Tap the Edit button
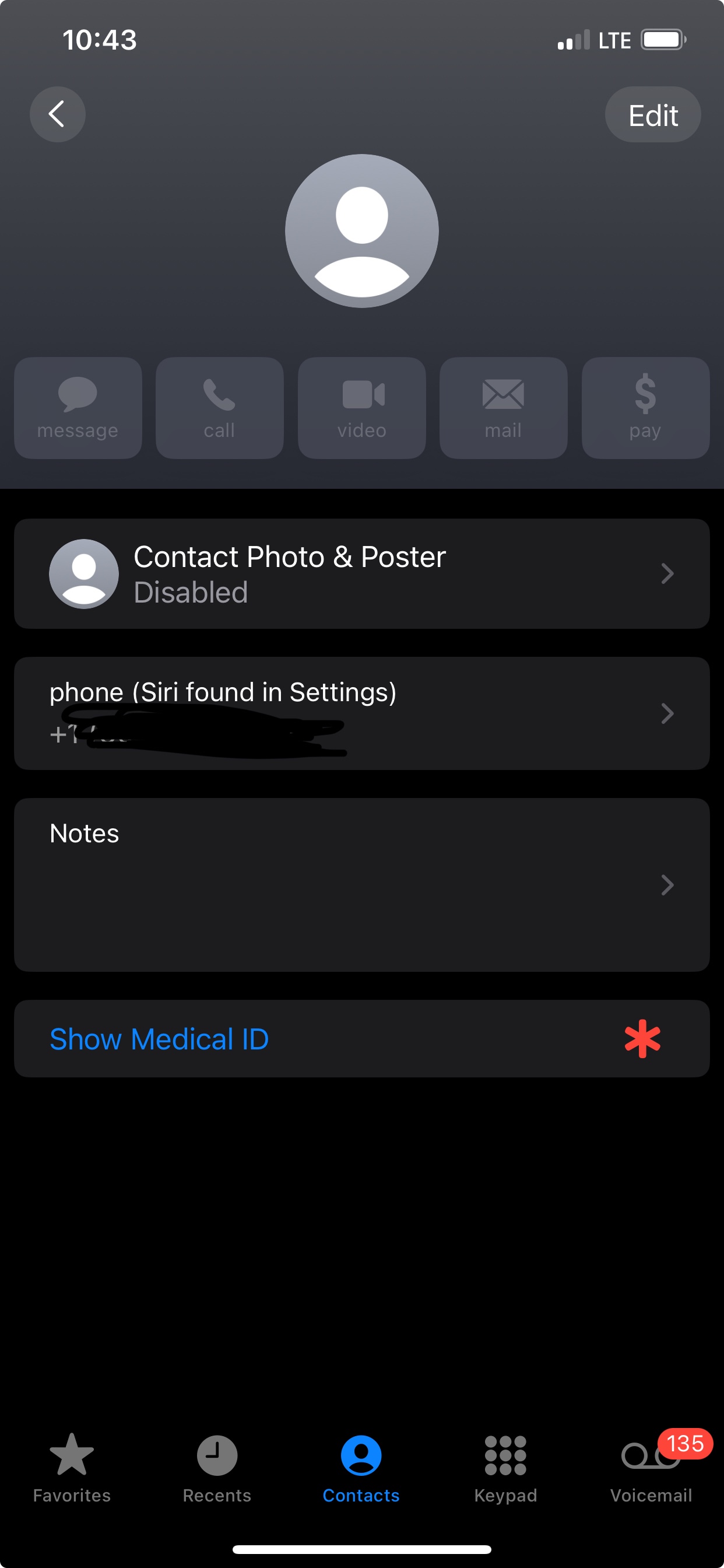Image resolution: width=724 pixels, height=1568 pixels. (652, 115)
